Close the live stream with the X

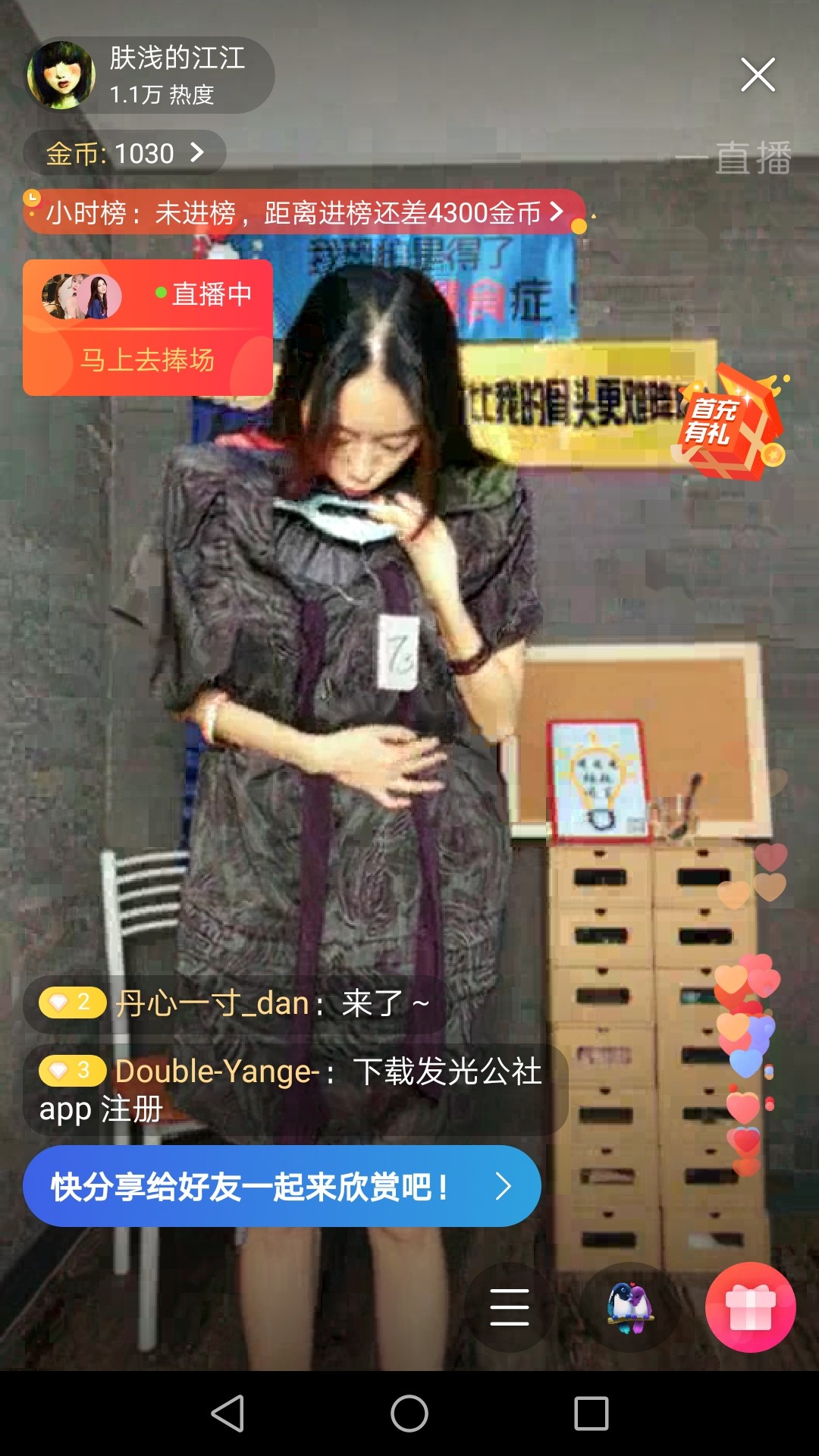(758, 75)
